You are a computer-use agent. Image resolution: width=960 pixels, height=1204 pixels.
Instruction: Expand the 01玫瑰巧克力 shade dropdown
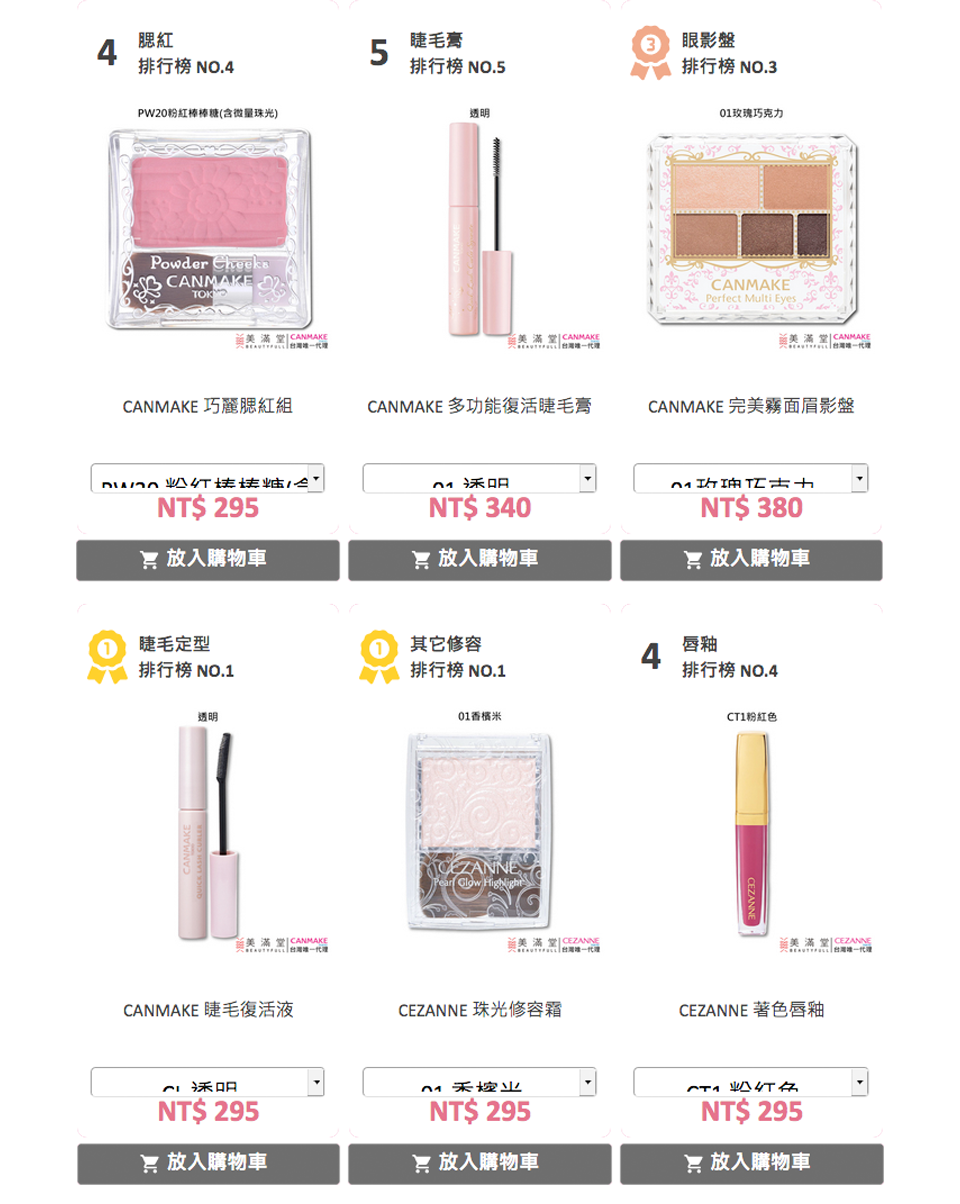[x=751, y=478]
